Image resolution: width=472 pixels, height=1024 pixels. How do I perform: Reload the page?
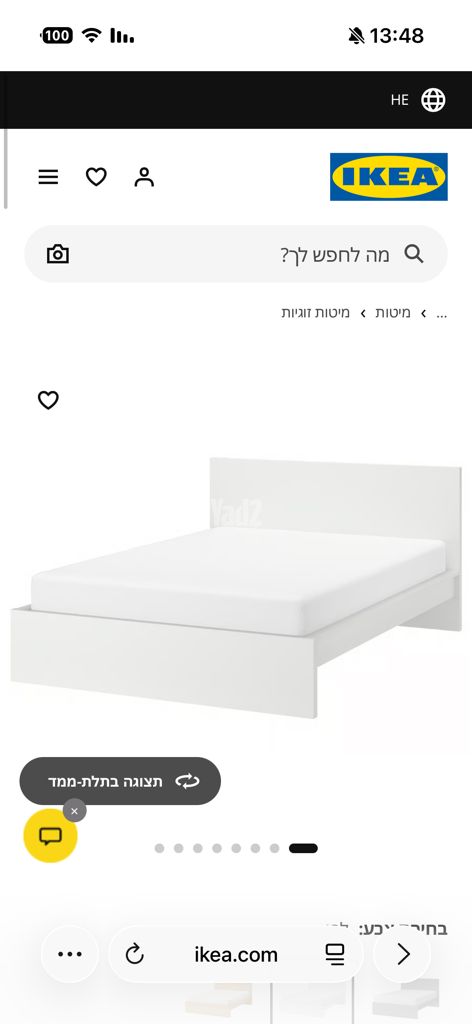pyautogui.click(x=134, y=955)
